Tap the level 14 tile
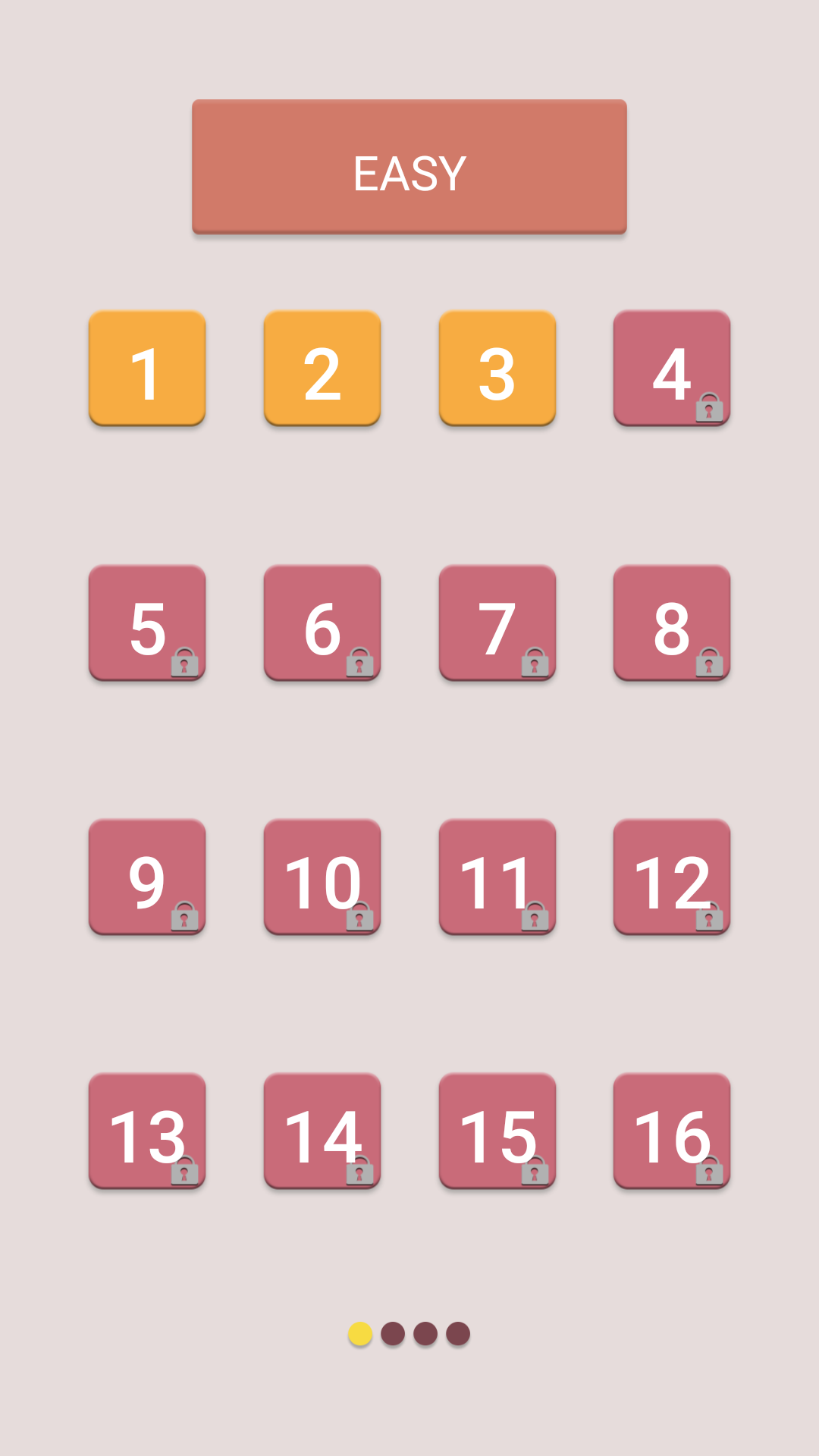Screen dimensions: 819x1456 322,1131
